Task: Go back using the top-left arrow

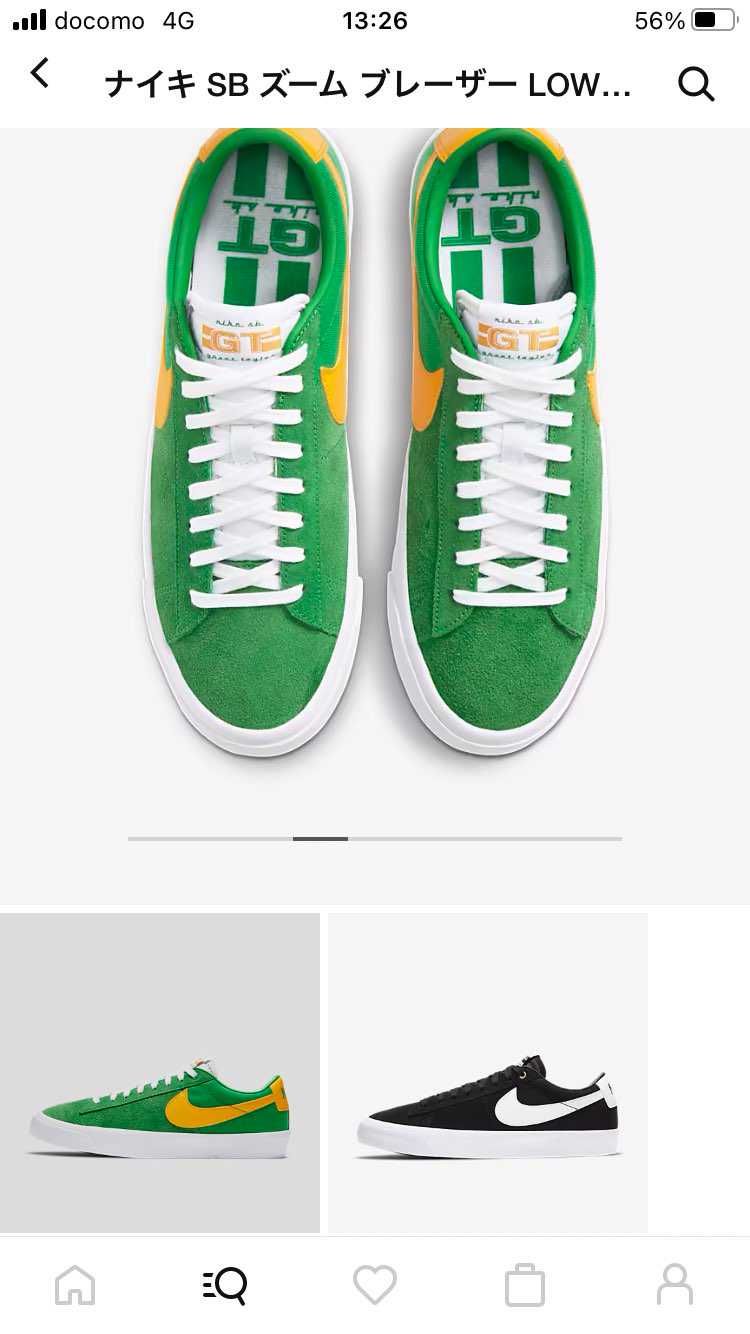Action: pos(40,73)
